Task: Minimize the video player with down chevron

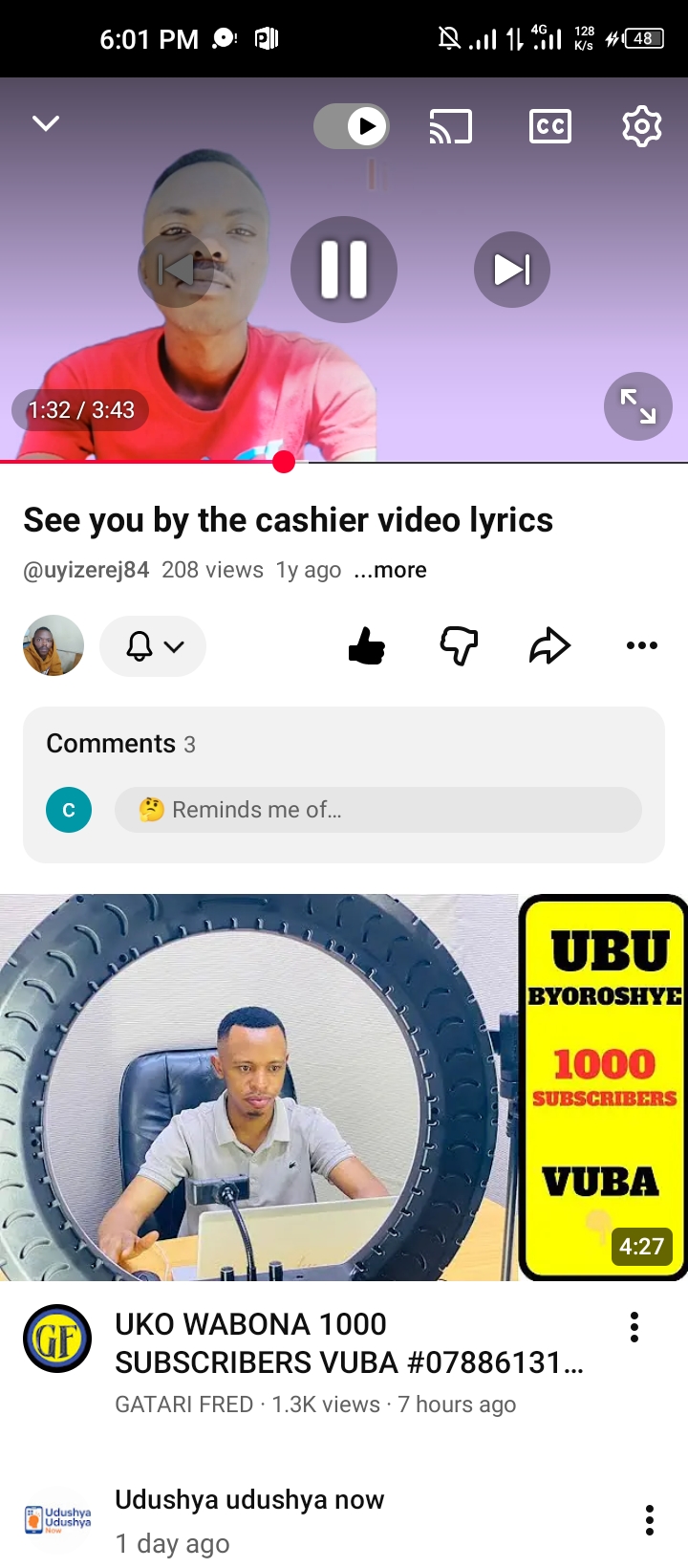Action: click(x=46, y=123)
